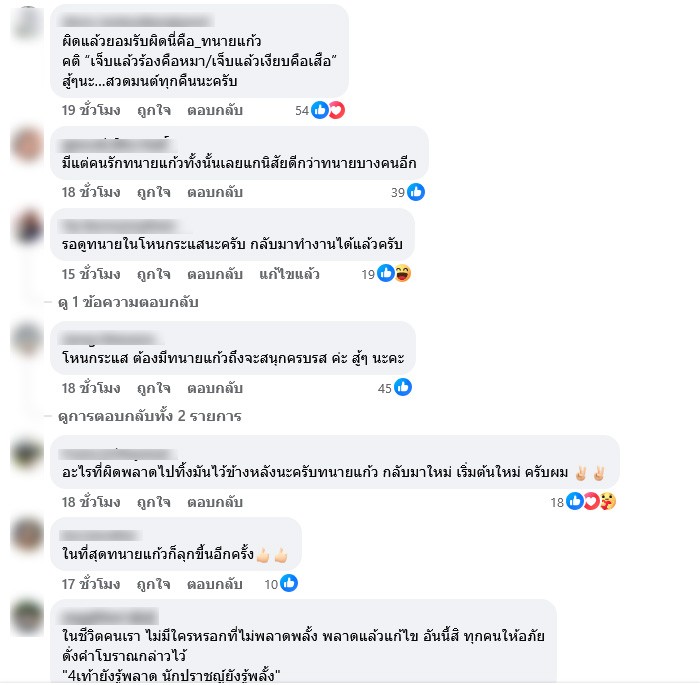The height and width of the screenshot is (685, 700).
Task: Expand ดู 1 ข้อความตอบกลับ
Action: pos(128,302)
